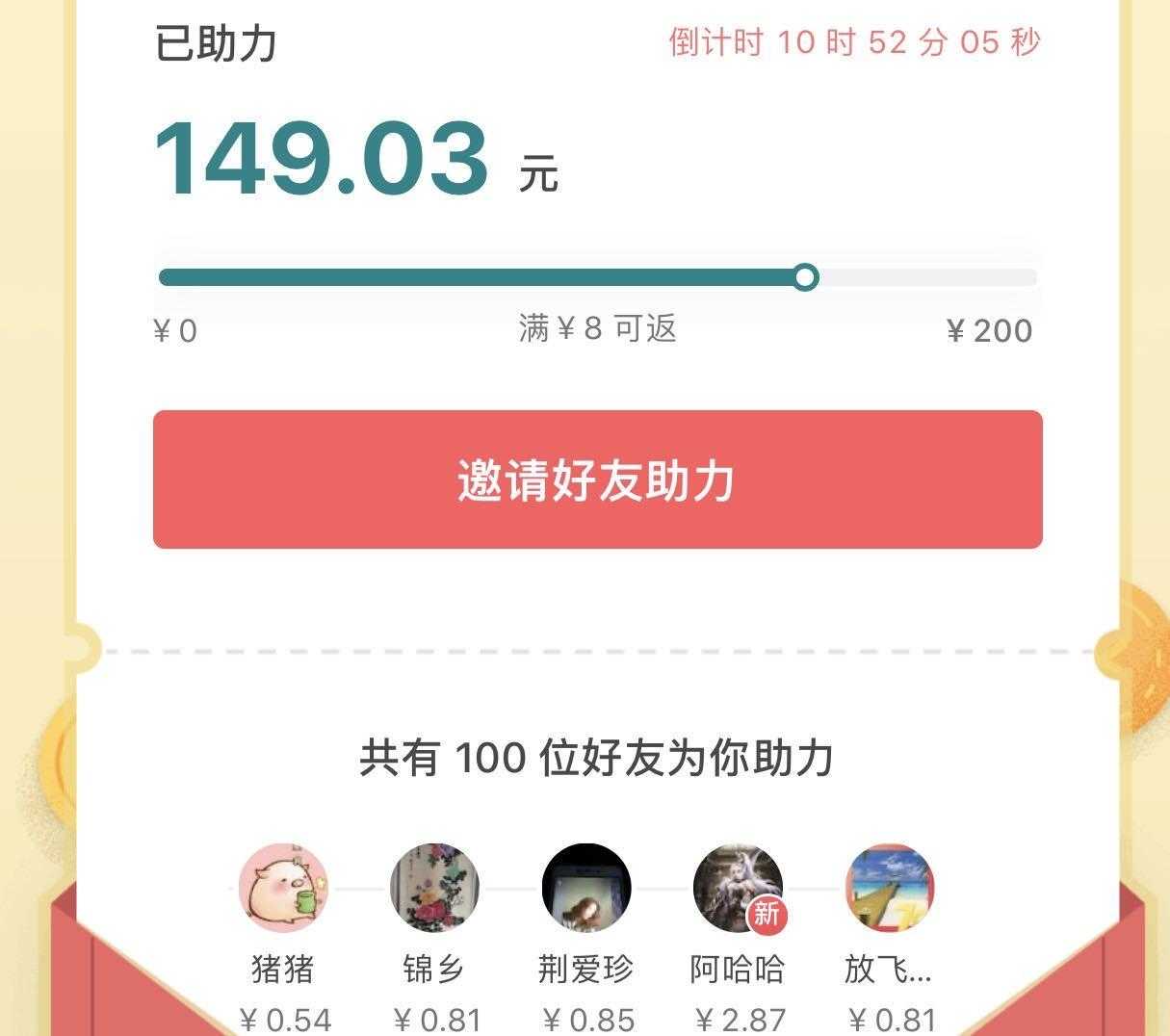The image size is (1170, 1036).
Task: Tap the 邀请好友助力 button
Action: click(597, 479)
